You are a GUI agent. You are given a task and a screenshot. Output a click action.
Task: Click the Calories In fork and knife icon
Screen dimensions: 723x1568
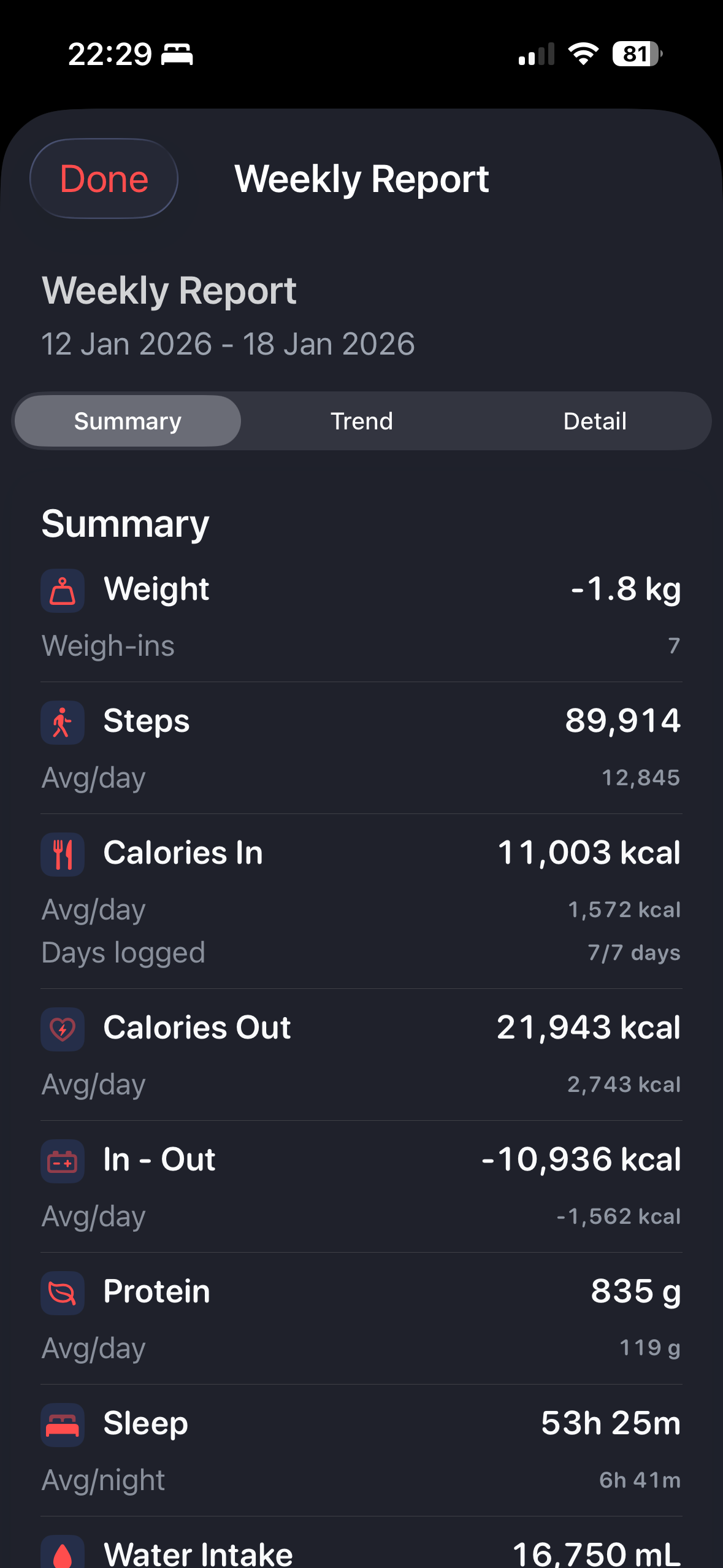(62, 854)
